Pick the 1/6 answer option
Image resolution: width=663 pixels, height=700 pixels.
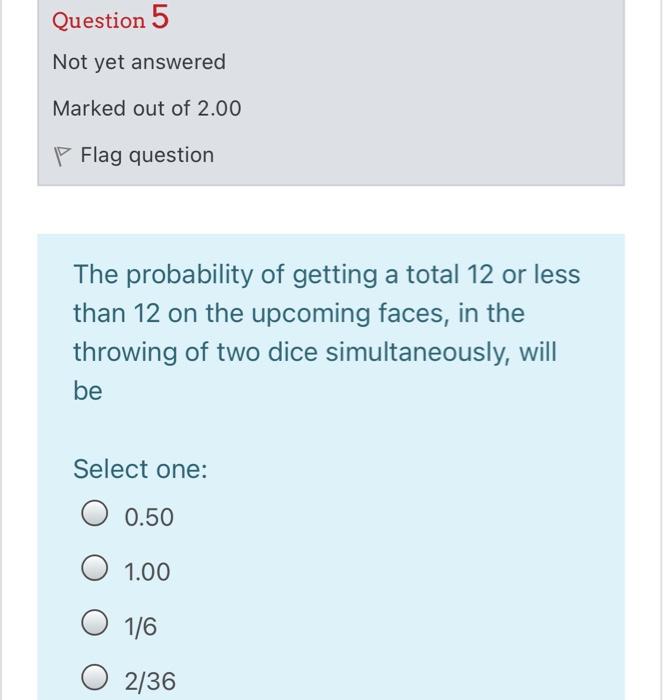coord(96,626)
